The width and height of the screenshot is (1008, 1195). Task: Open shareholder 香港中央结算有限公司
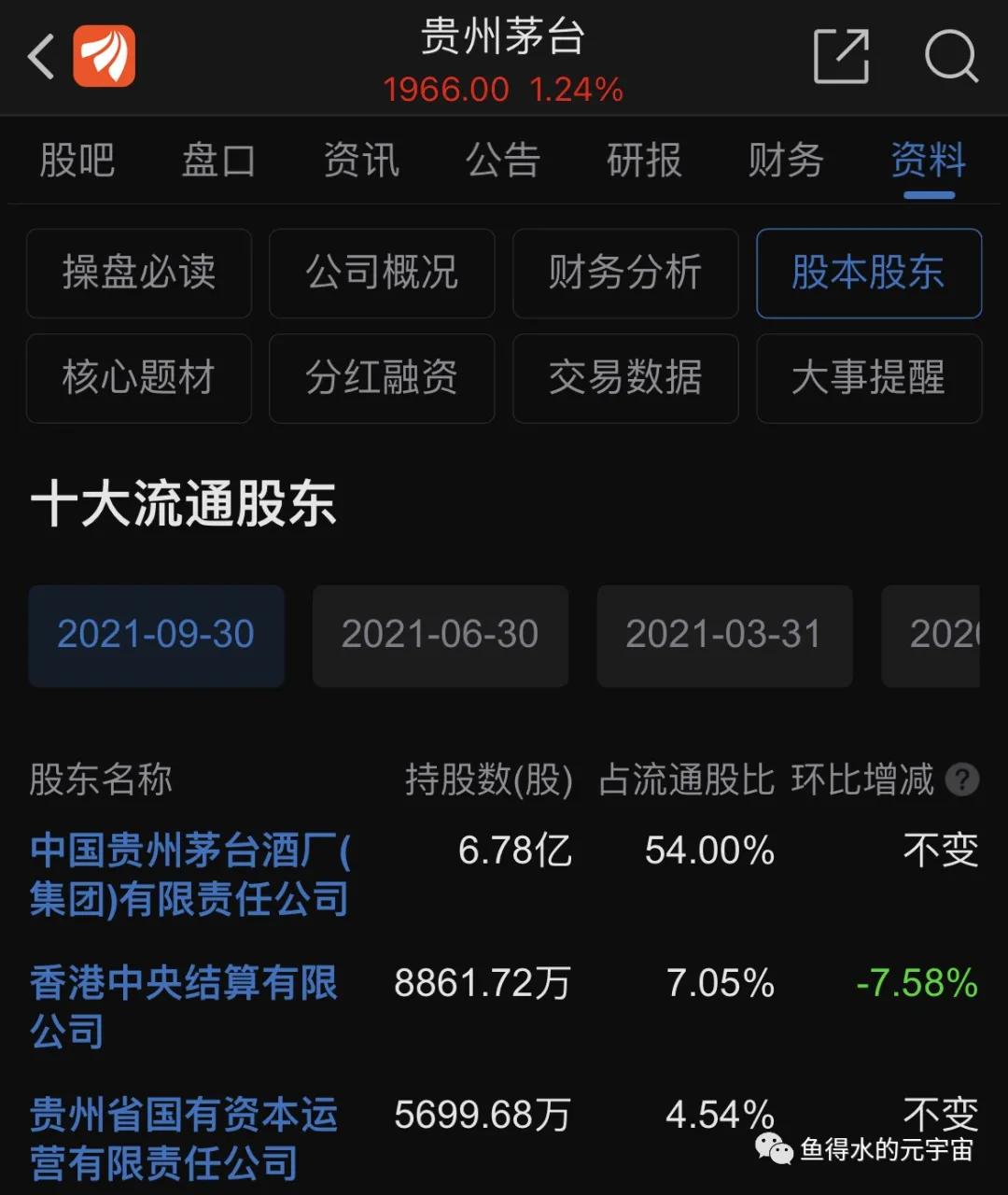tap(183, 1005)
